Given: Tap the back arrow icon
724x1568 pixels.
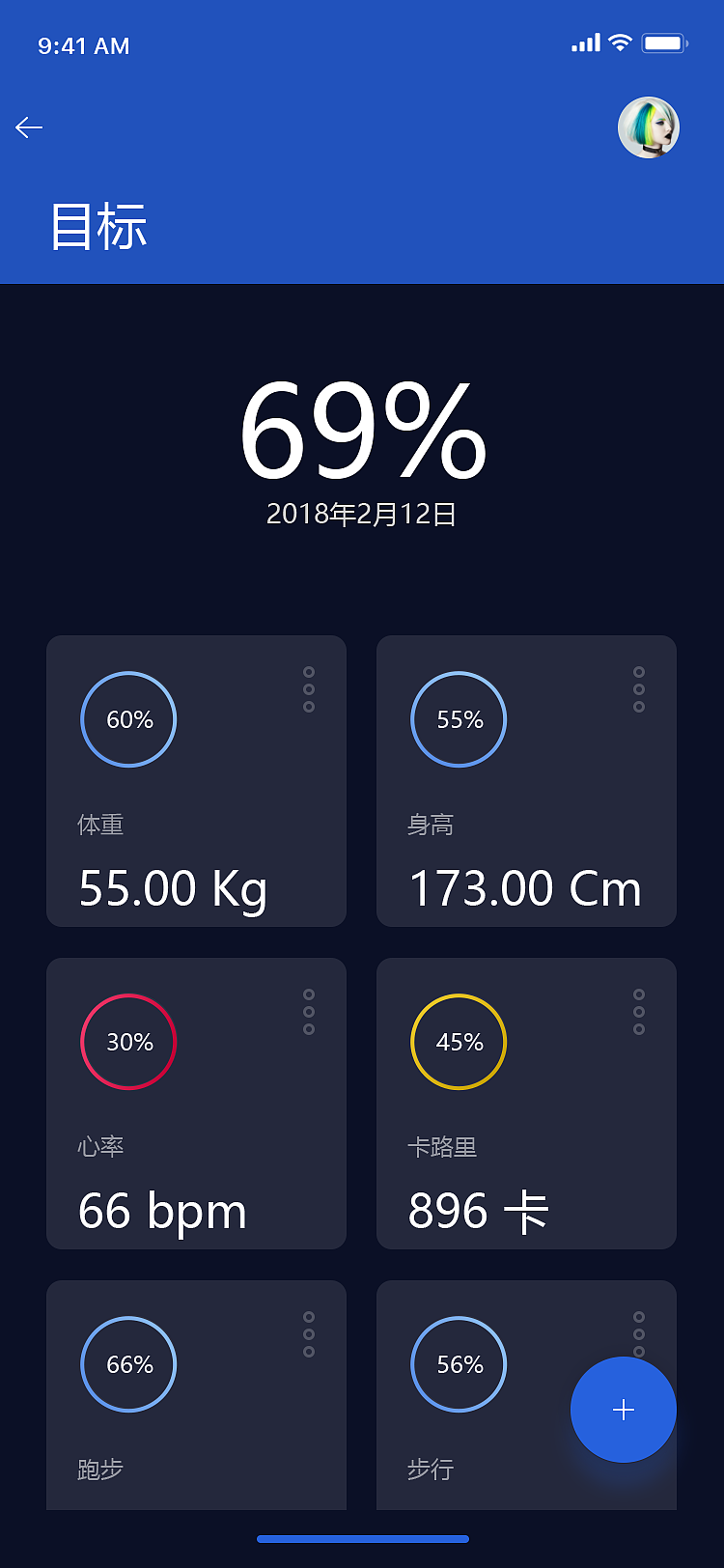Looking at the screenshot, I should pyautogui.click(x=29, y=126).
